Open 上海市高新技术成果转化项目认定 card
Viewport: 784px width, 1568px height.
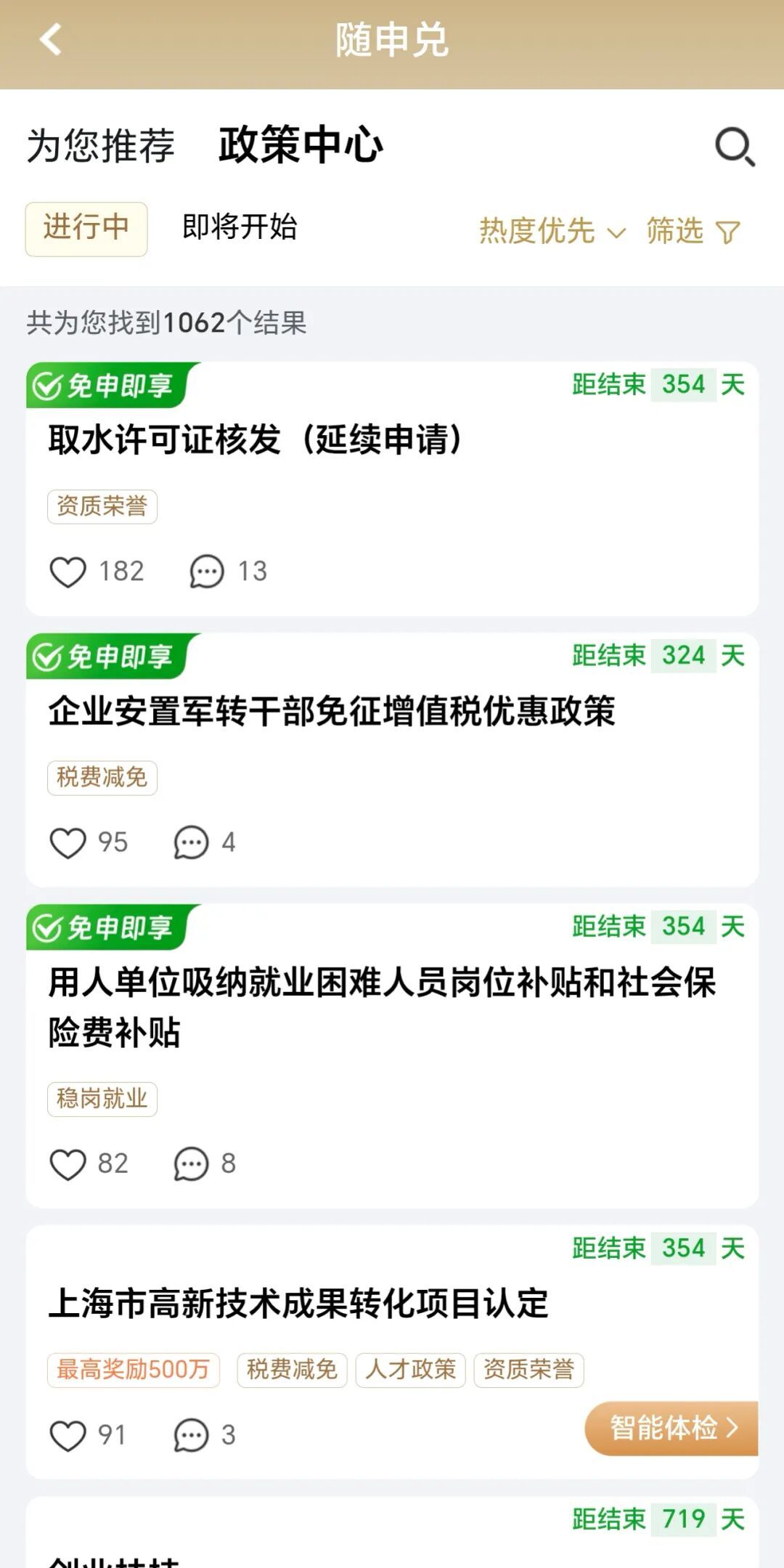tap(298, 1304)
